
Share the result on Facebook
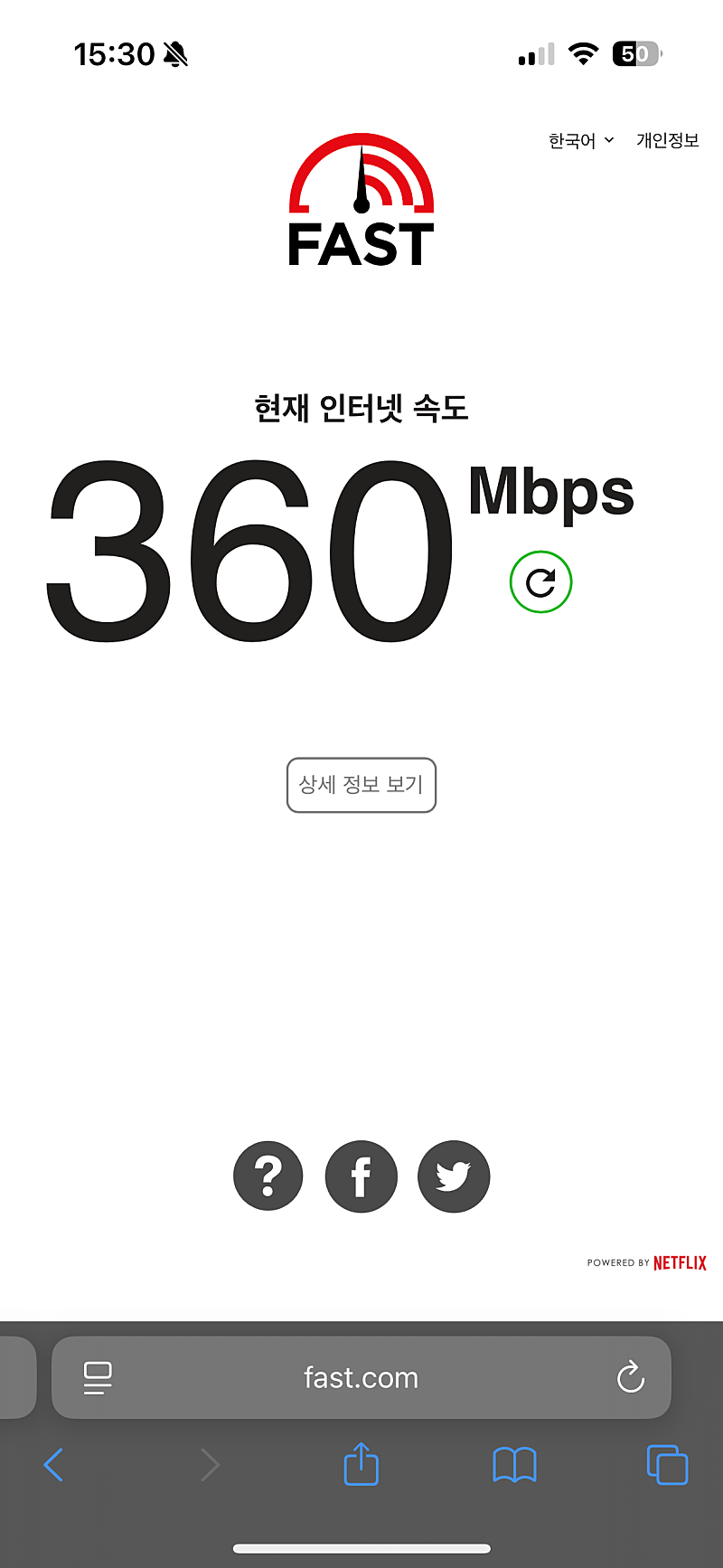tap(361, 1176)
